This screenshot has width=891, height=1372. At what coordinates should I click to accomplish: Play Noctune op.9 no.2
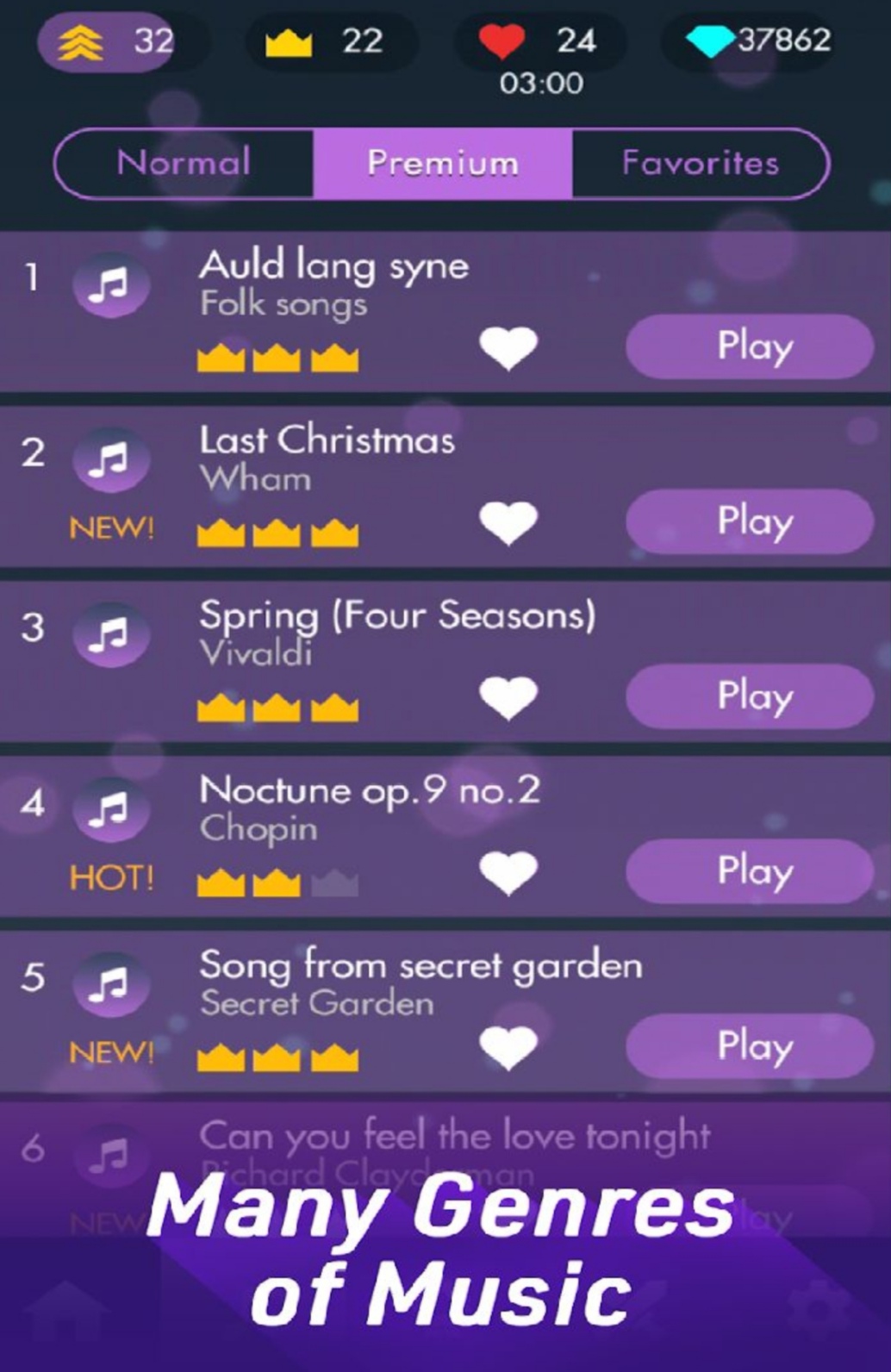[x=749, y=871]
